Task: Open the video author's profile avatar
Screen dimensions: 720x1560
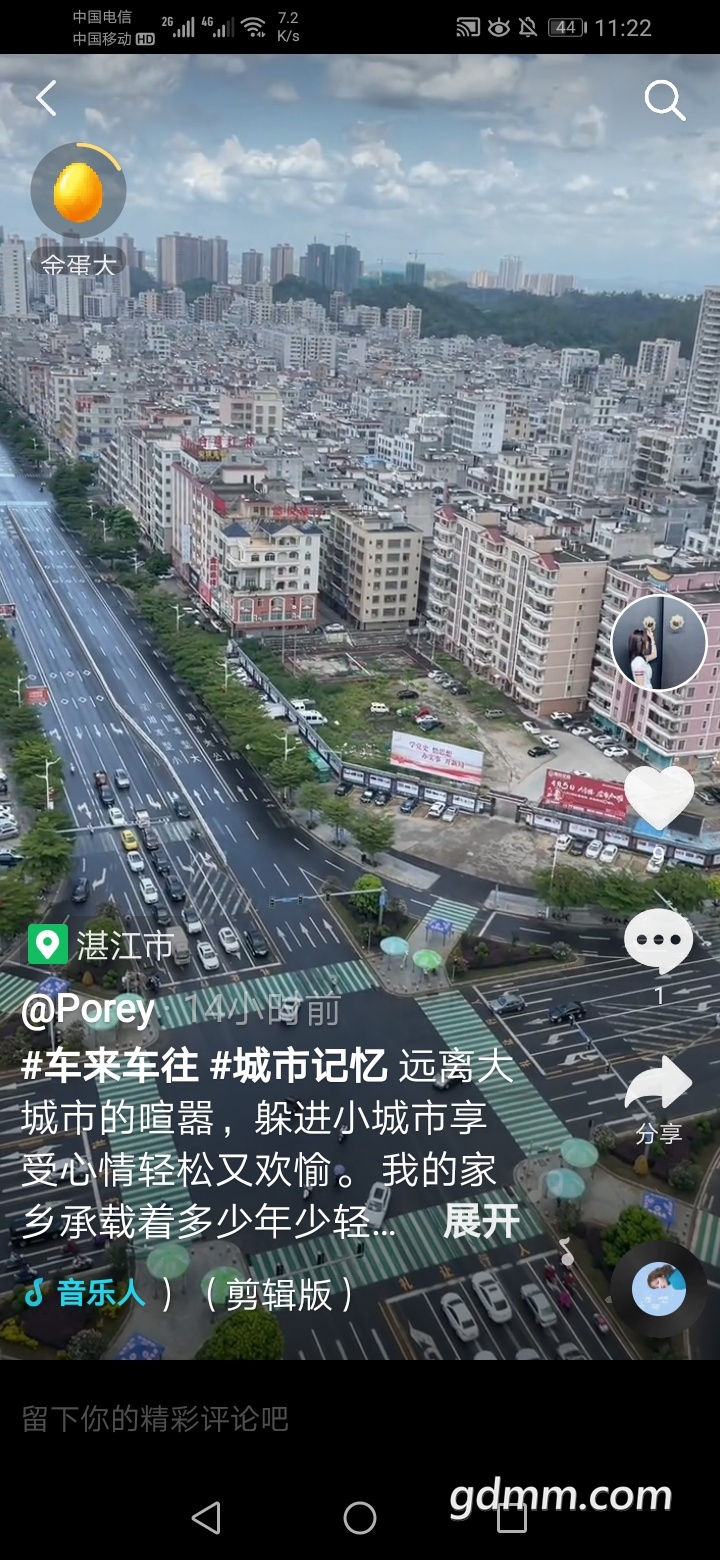Action: coord(659,643)
